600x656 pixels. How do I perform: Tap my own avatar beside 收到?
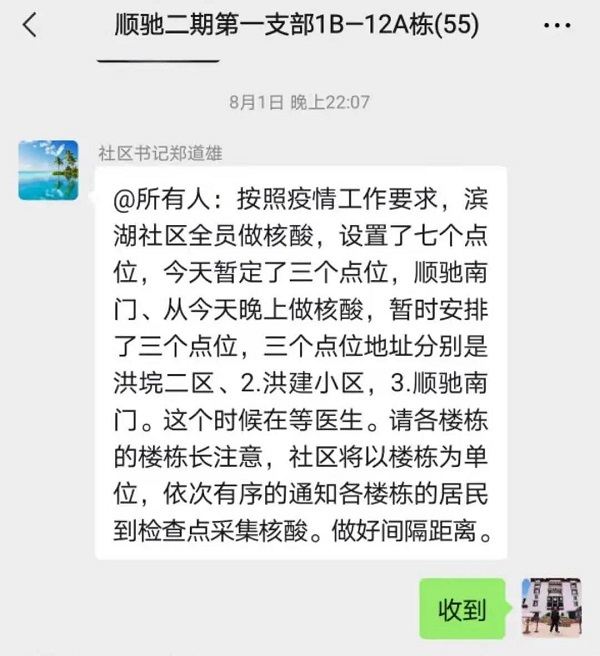(x=551, y=607)
